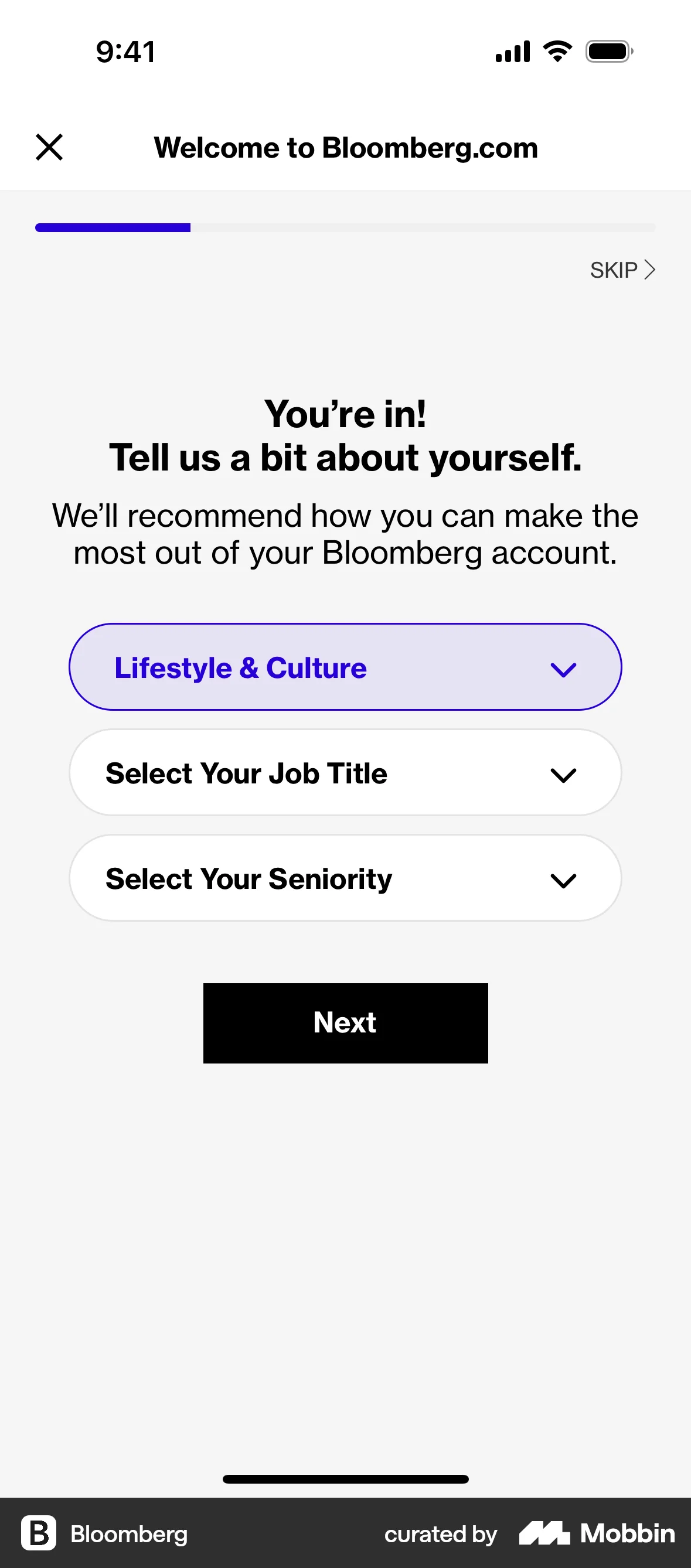Open the Lifestyle & Culture dropdown
Viewport: 691px width, 1568px height.
pyautogui.click(x=345, y=667)
